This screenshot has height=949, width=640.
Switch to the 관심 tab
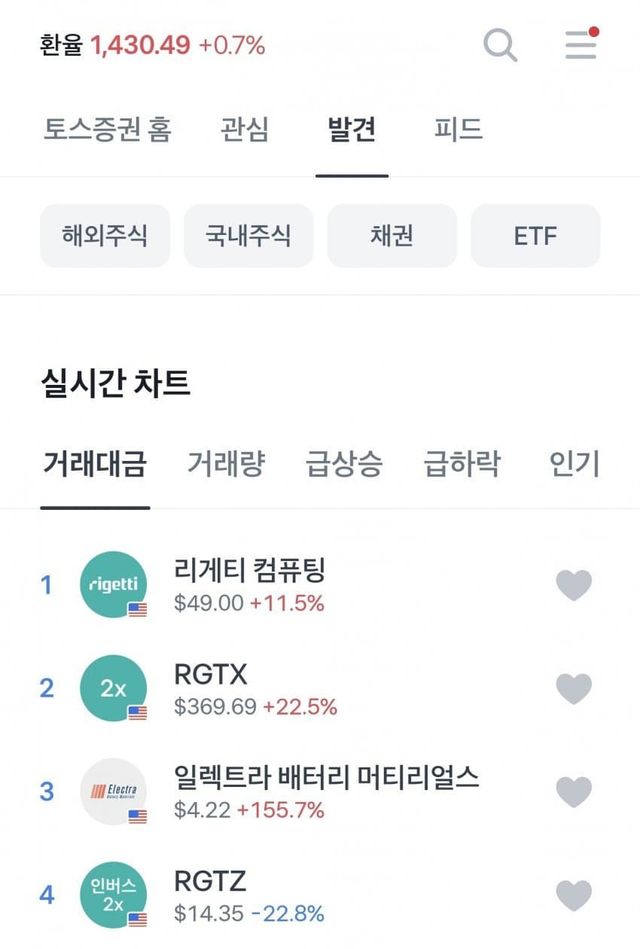coord(245,130)
